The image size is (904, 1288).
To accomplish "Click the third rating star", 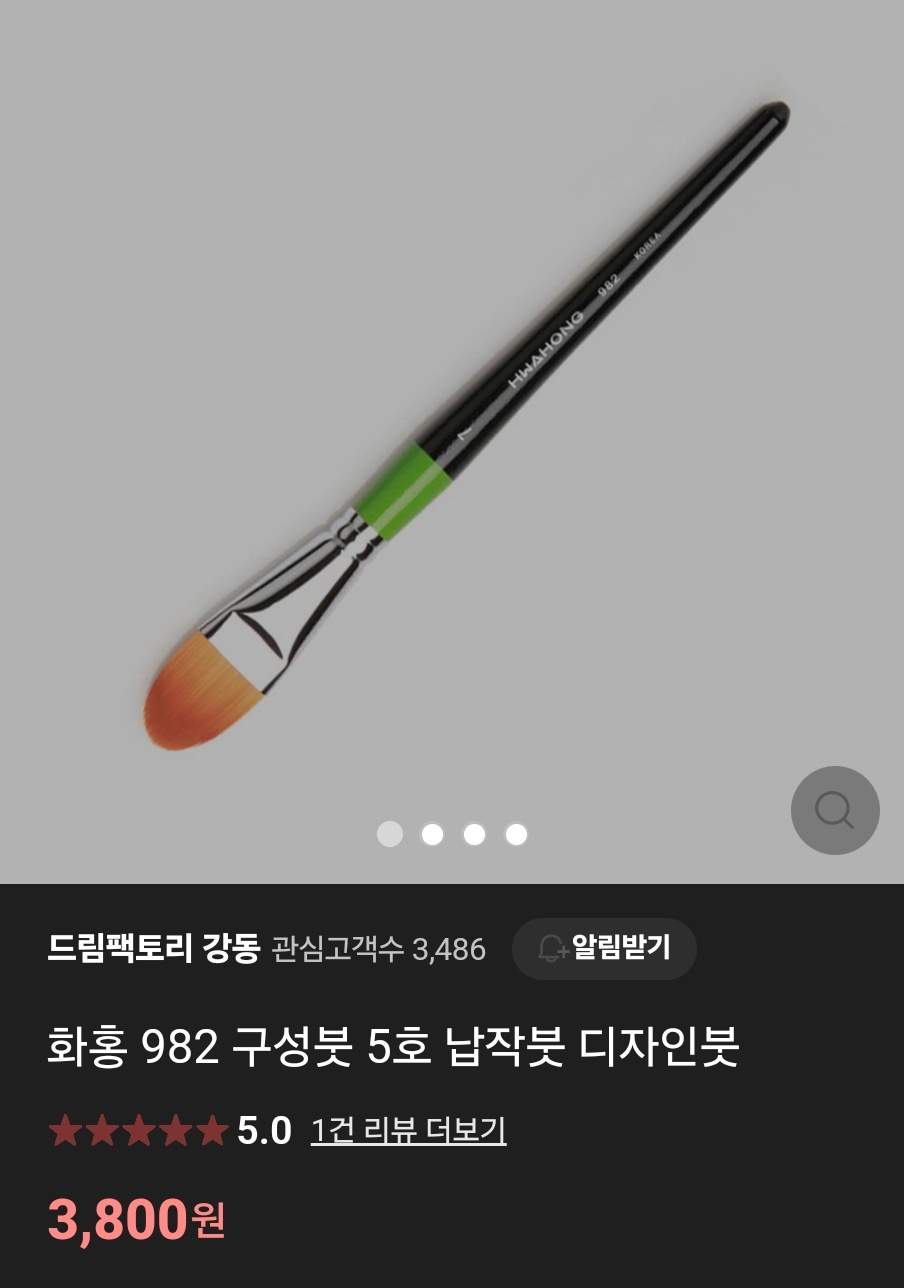I will (140, 1130).
